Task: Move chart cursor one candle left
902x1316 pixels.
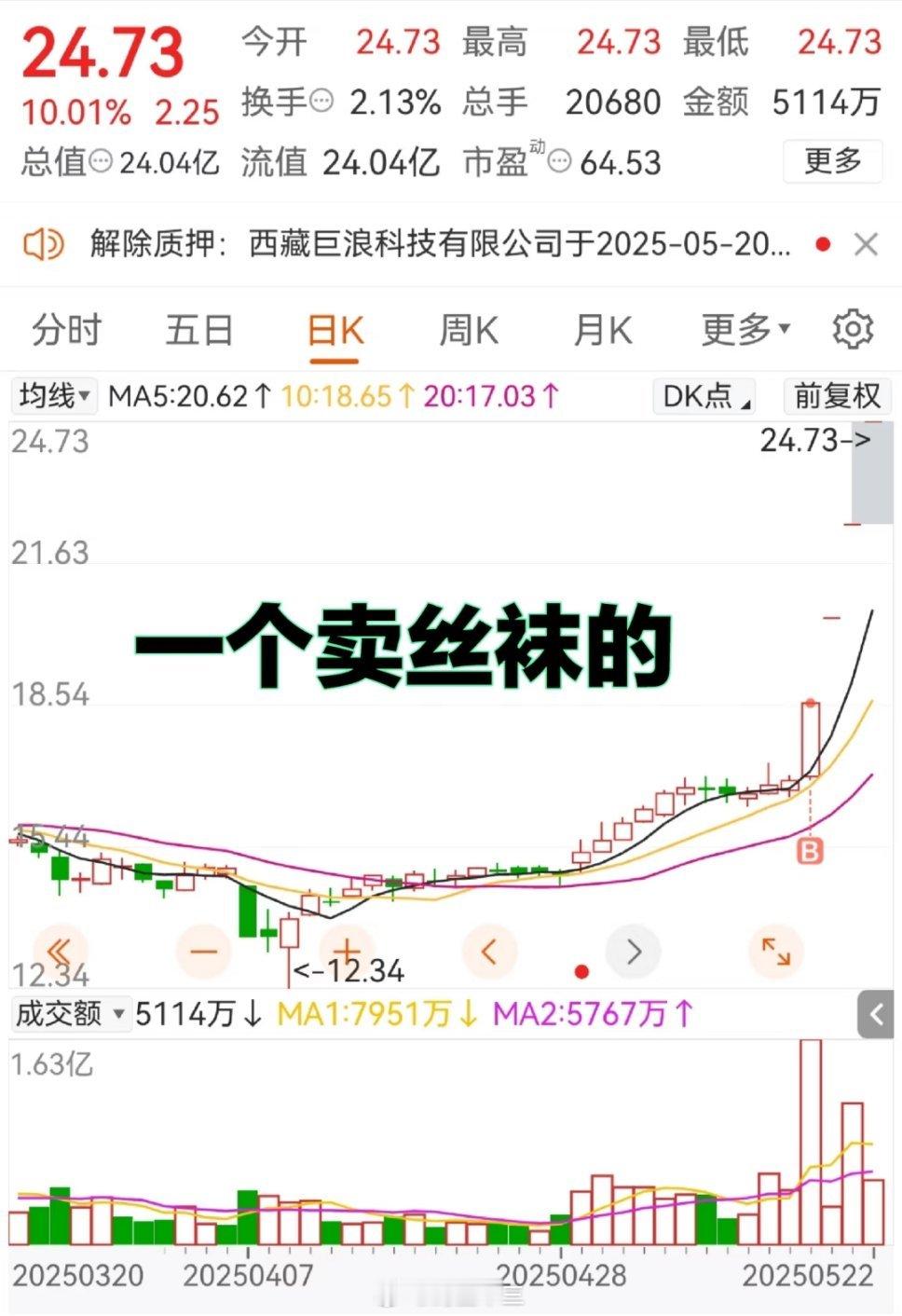Action: point(489,951)
